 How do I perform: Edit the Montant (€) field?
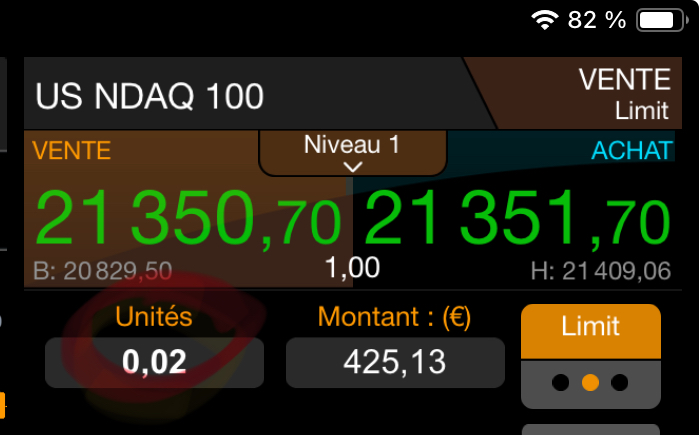click(394, 362)
